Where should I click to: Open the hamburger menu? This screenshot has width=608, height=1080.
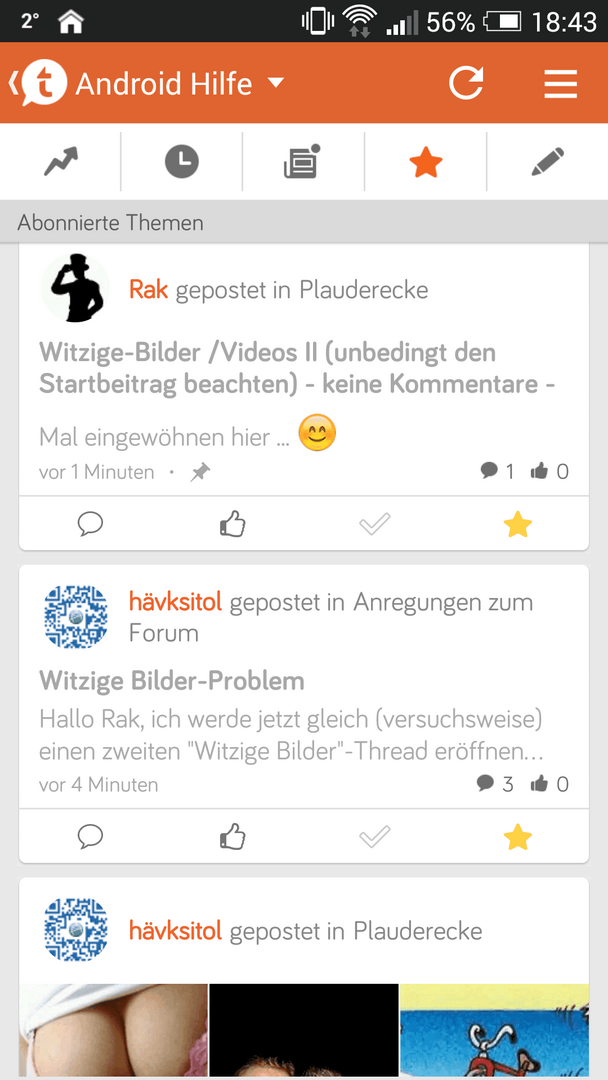click(561, 83)
